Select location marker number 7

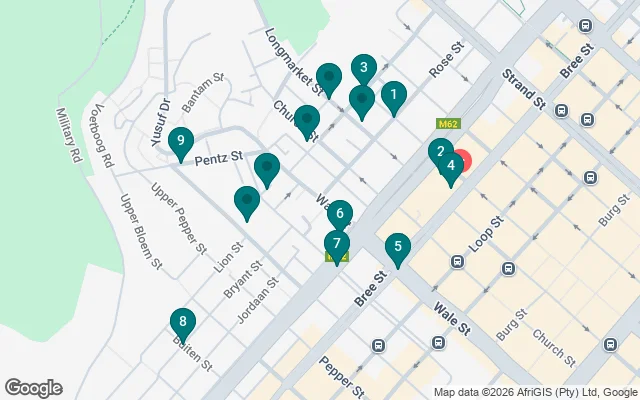pos(337,244)
